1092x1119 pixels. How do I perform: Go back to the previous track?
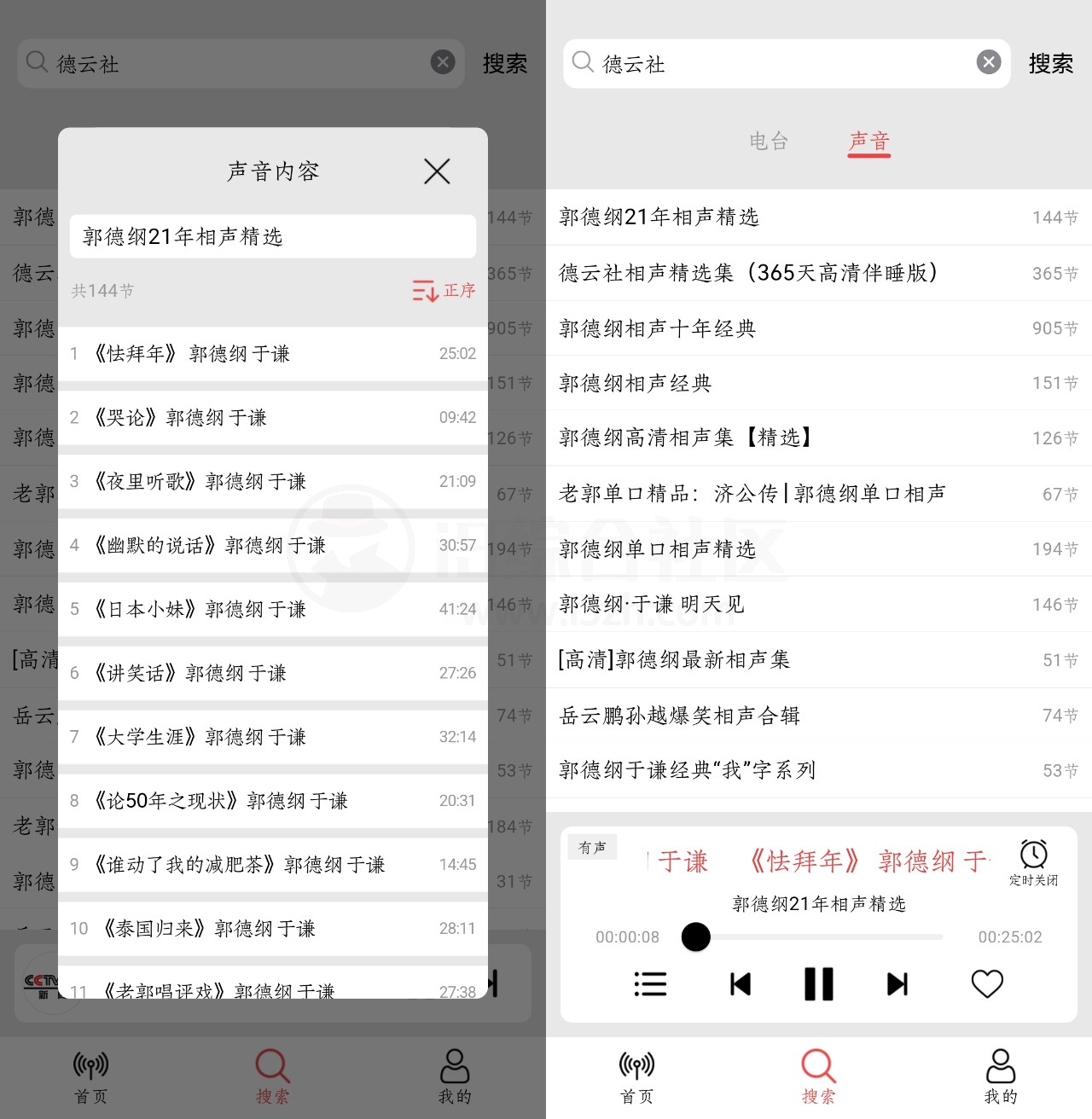740,984
